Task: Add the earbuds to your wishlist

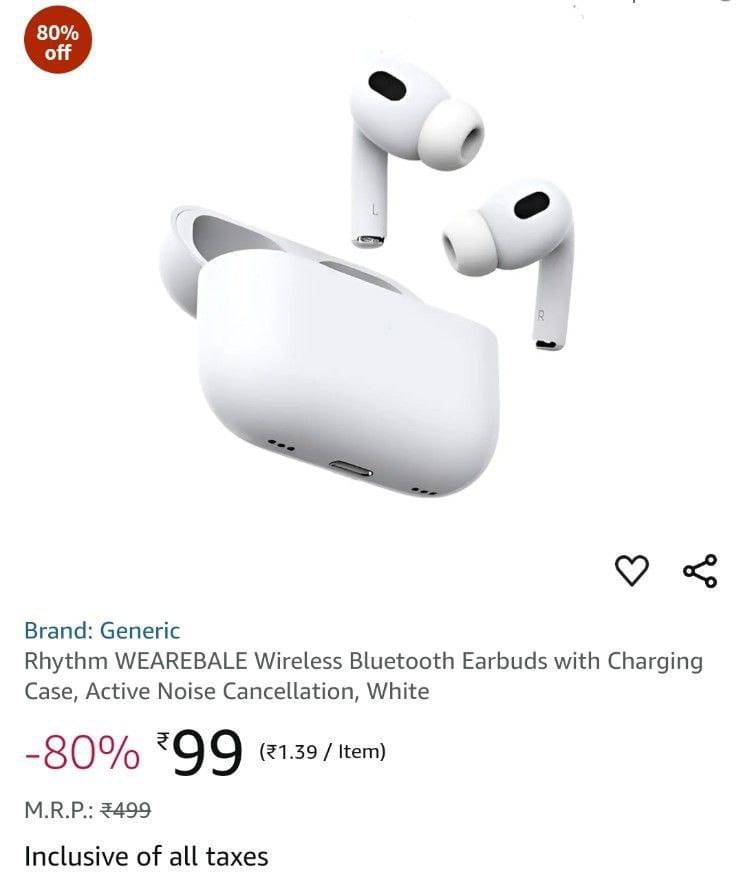Action: (x=631, y=570)
